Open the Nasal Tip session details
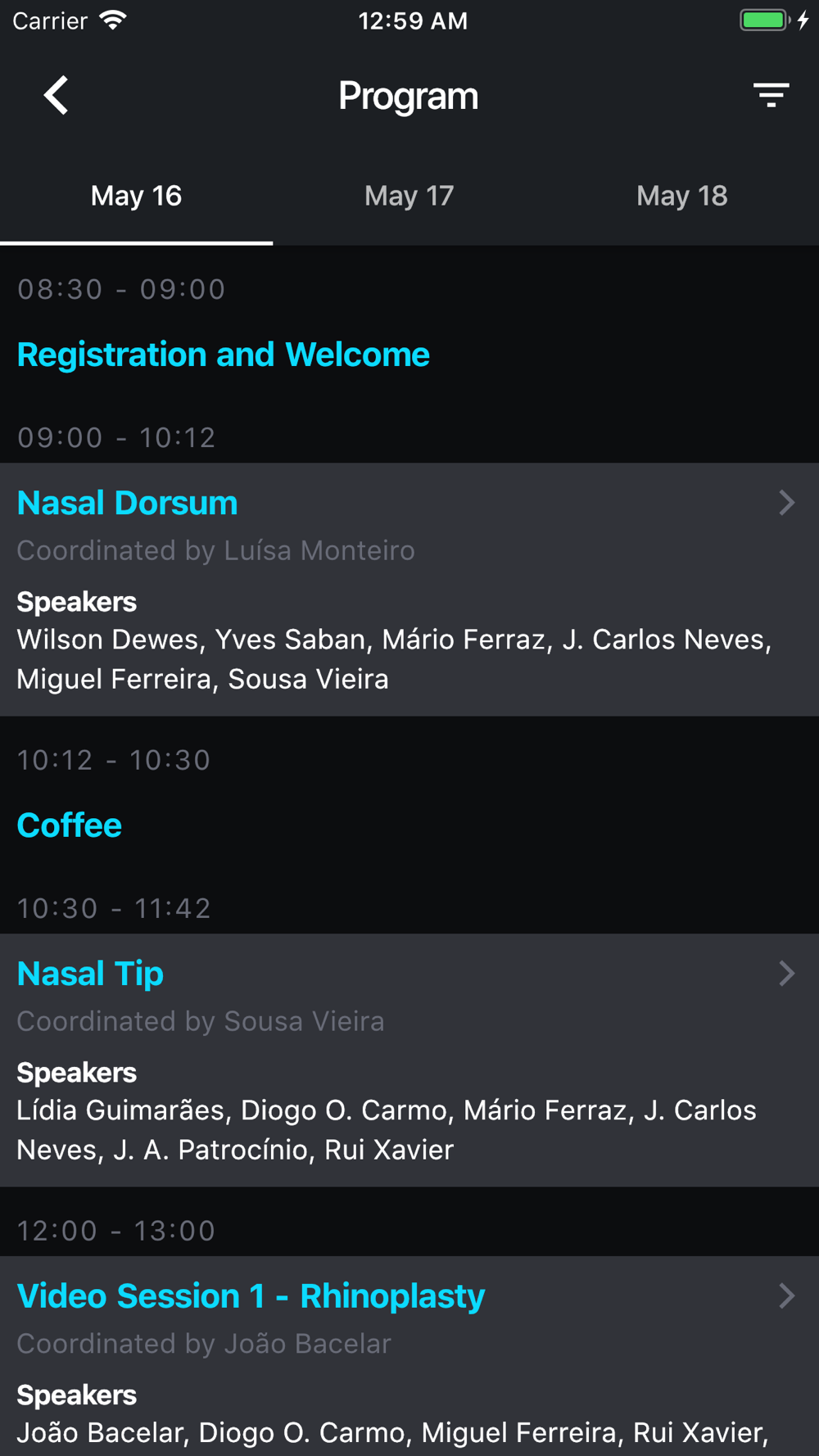The image size is (819, 1456). pyautogui.click(x=409, y=1060)
